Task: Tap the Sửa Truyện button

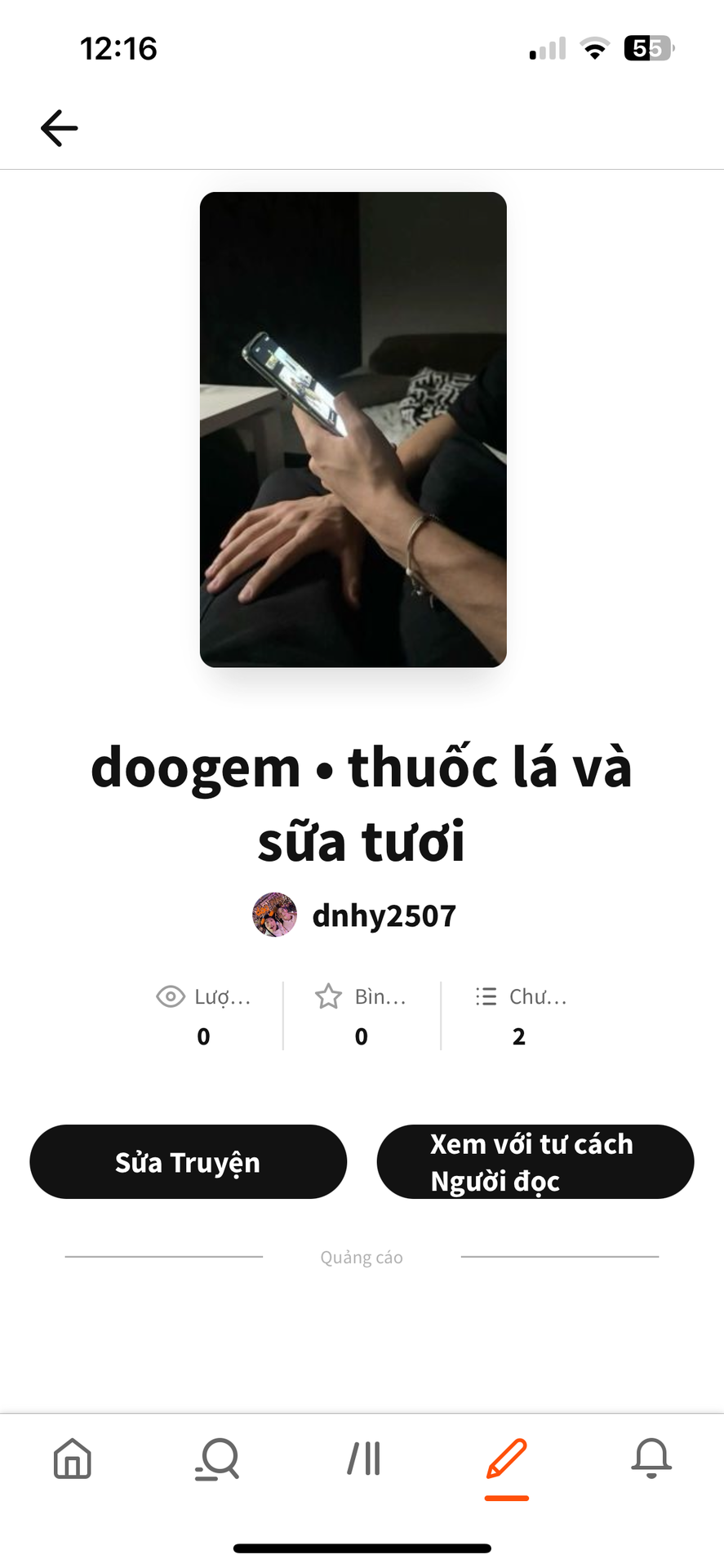Action: tap(188, 1162)
